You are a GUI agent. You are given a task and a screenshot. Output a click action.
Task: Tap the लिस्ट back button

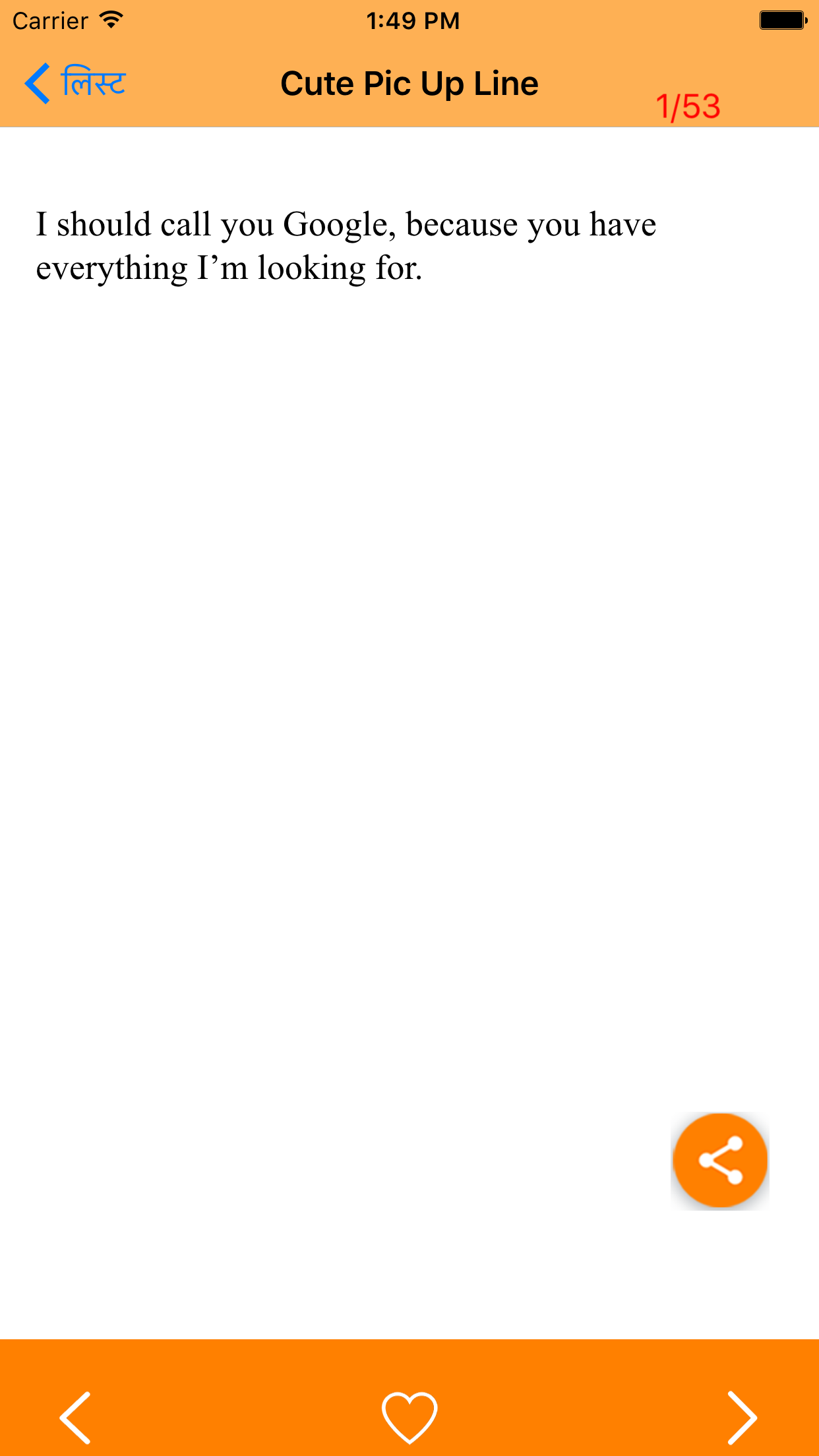(x=79, y=82)
